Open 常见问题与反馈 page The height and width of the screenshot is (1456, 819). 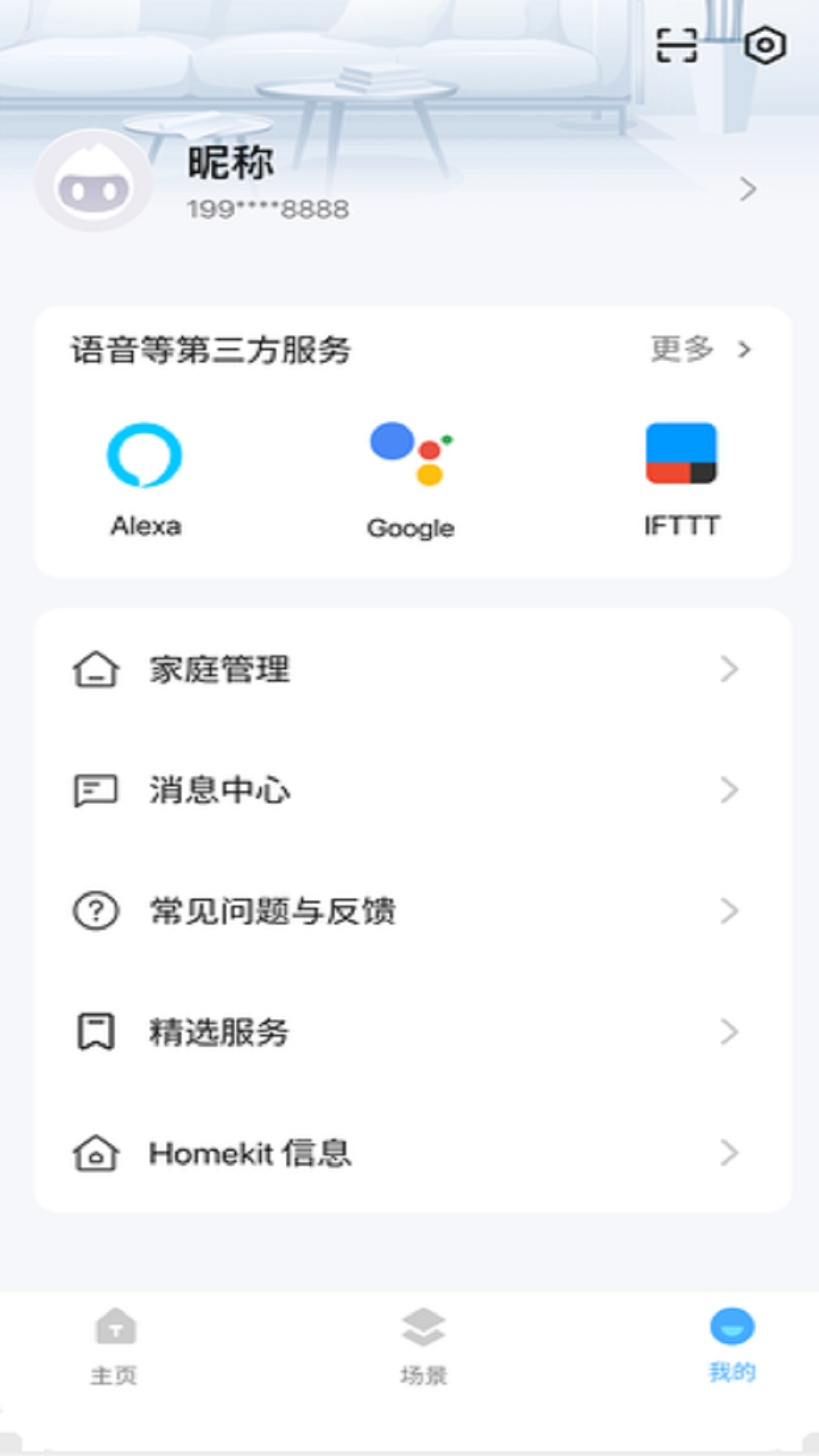pyautogui.click(x=273, y=912)
